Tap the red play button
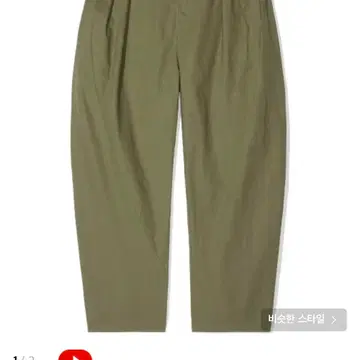 (75, 355)
